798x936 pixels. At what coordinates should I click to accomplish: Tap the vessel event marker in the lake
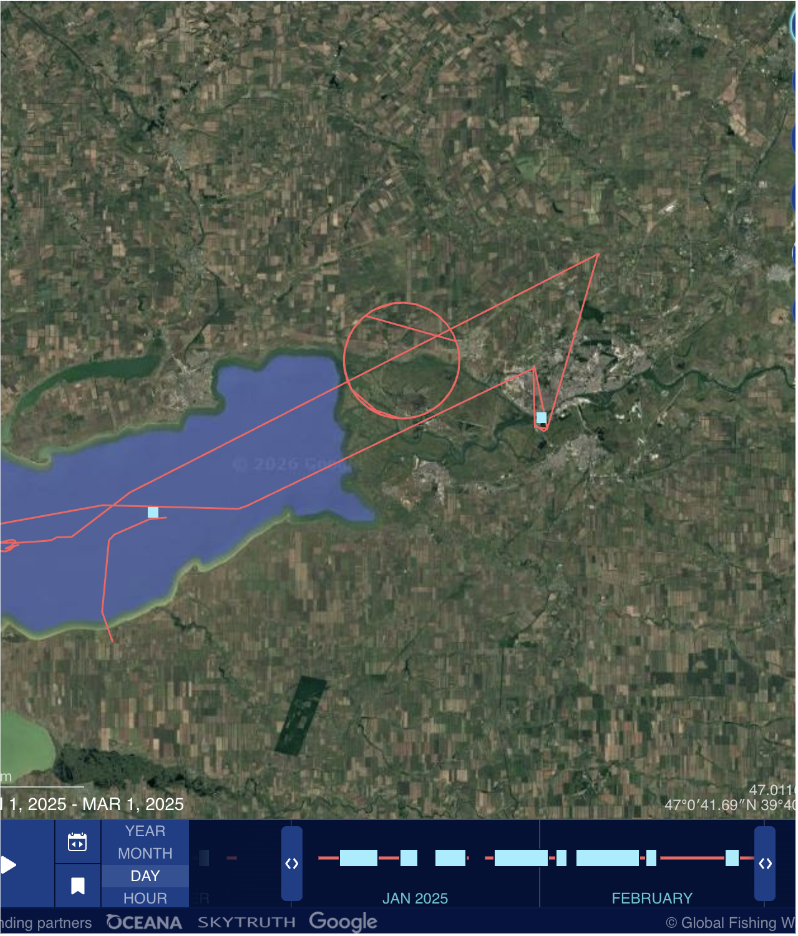click(153, 513)
